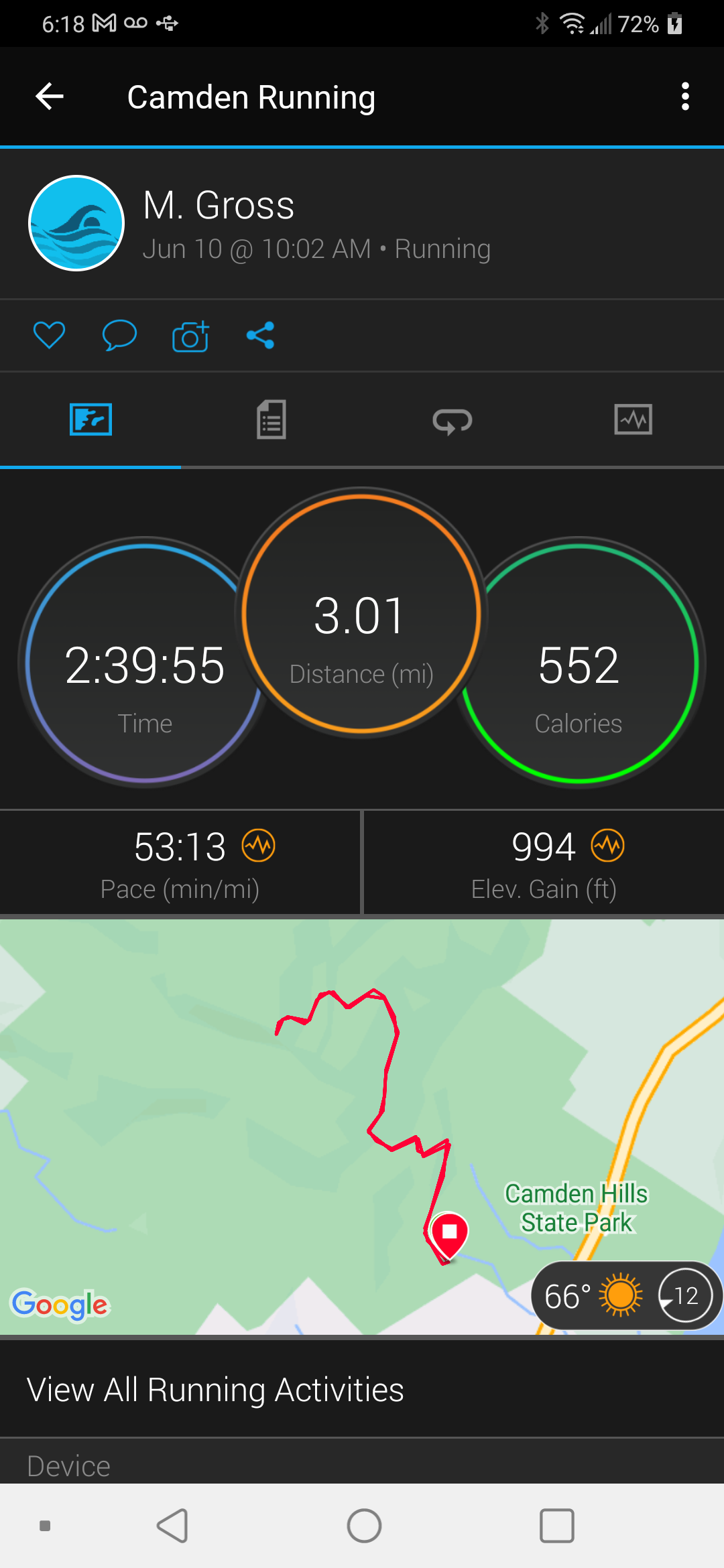Add a photo to the activity
Screen dimensions: 724x1568
click(190, 336)
